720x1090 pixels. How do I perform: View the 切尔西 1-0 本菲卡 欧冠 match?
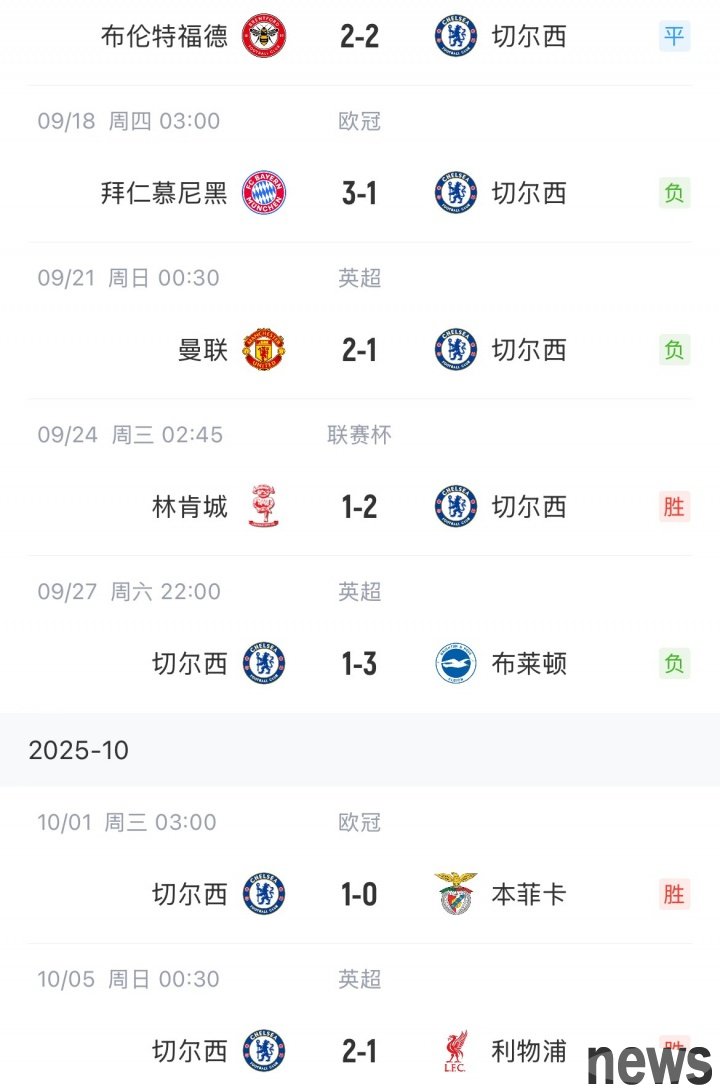click(359, 894)
